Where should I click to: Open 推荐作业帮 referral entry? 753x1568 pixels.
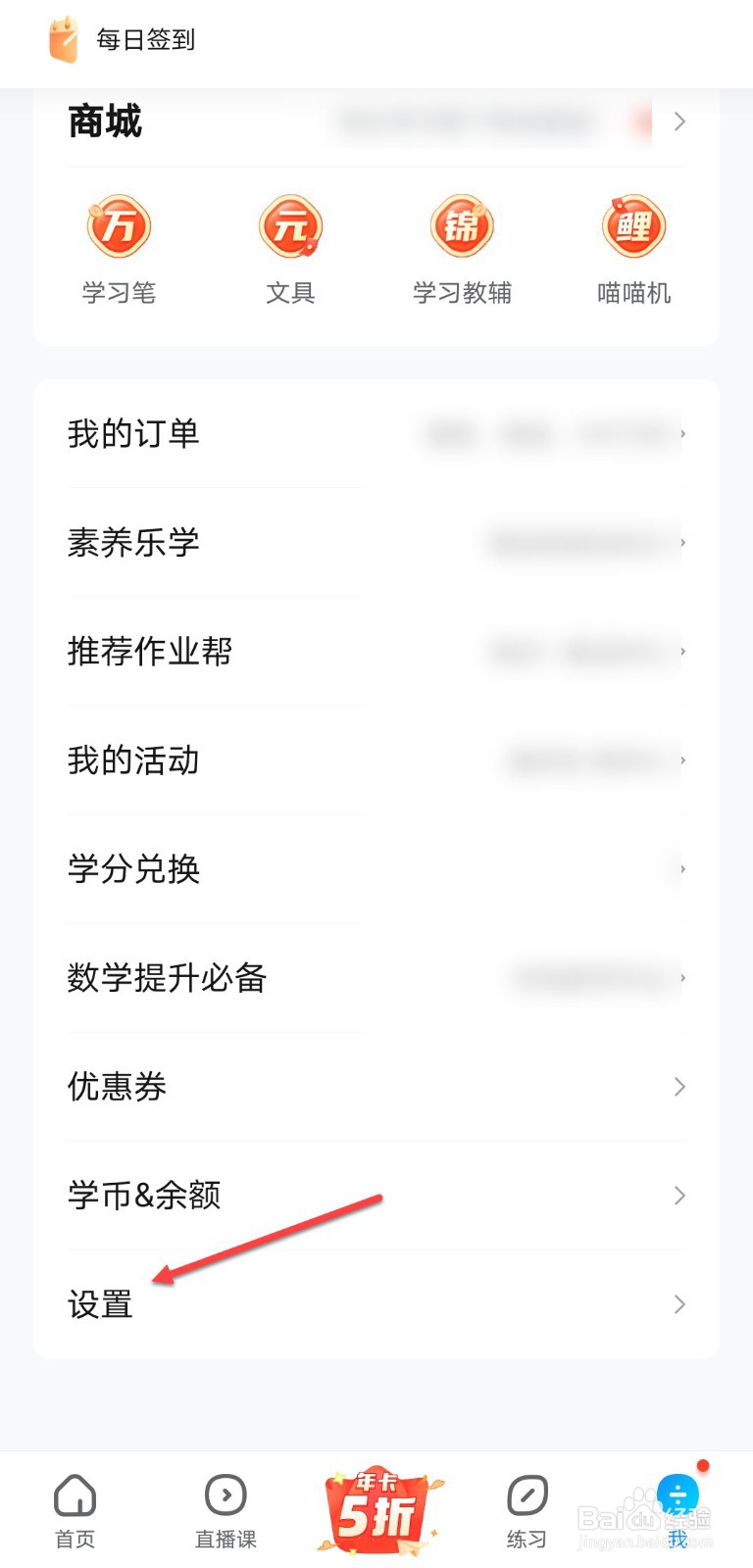click(x=149, y=651)
